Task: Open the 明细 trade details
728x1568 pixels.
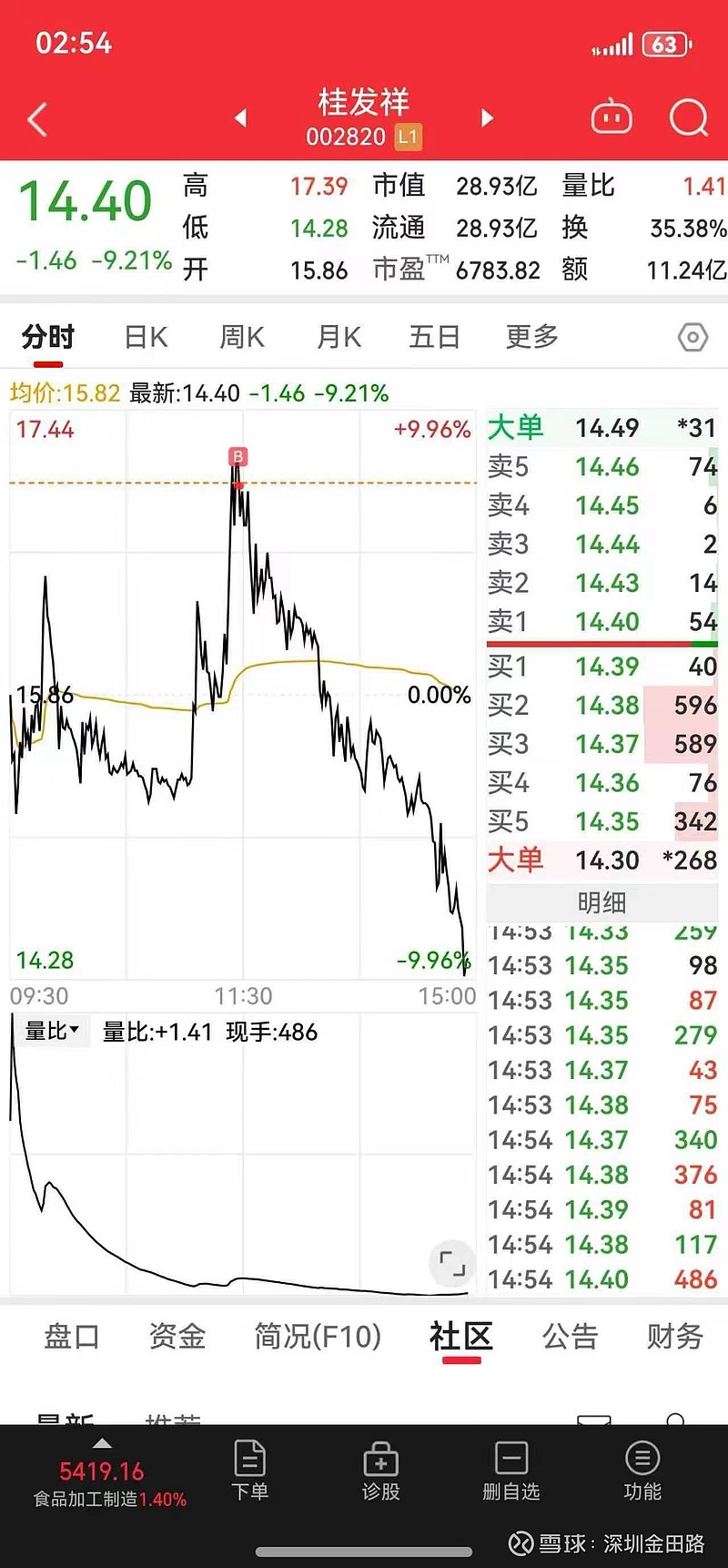Action: tap(602, 903)
